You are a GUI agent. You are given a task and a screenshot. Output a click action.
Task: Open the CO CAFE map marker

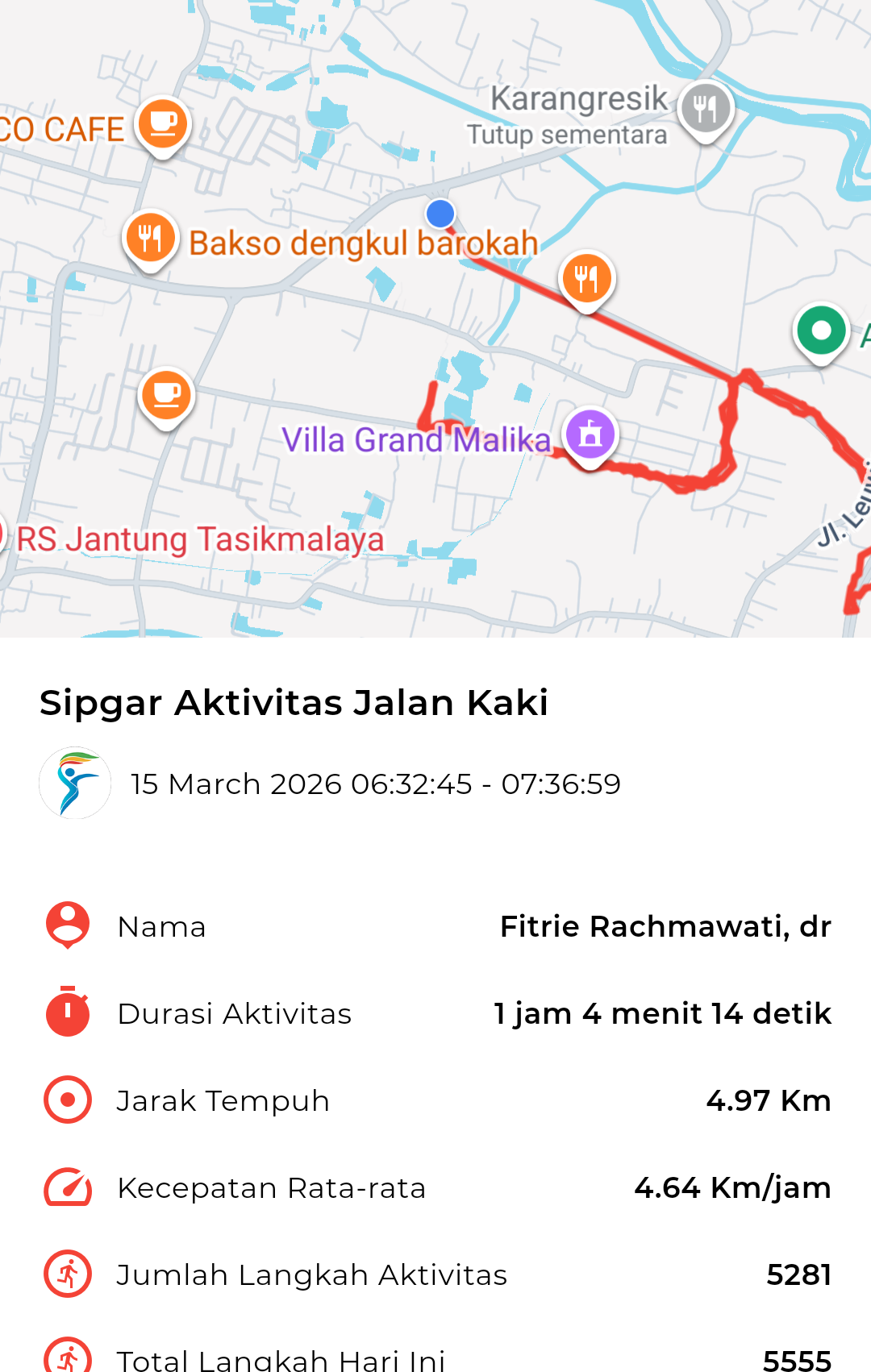coord(163,125)
